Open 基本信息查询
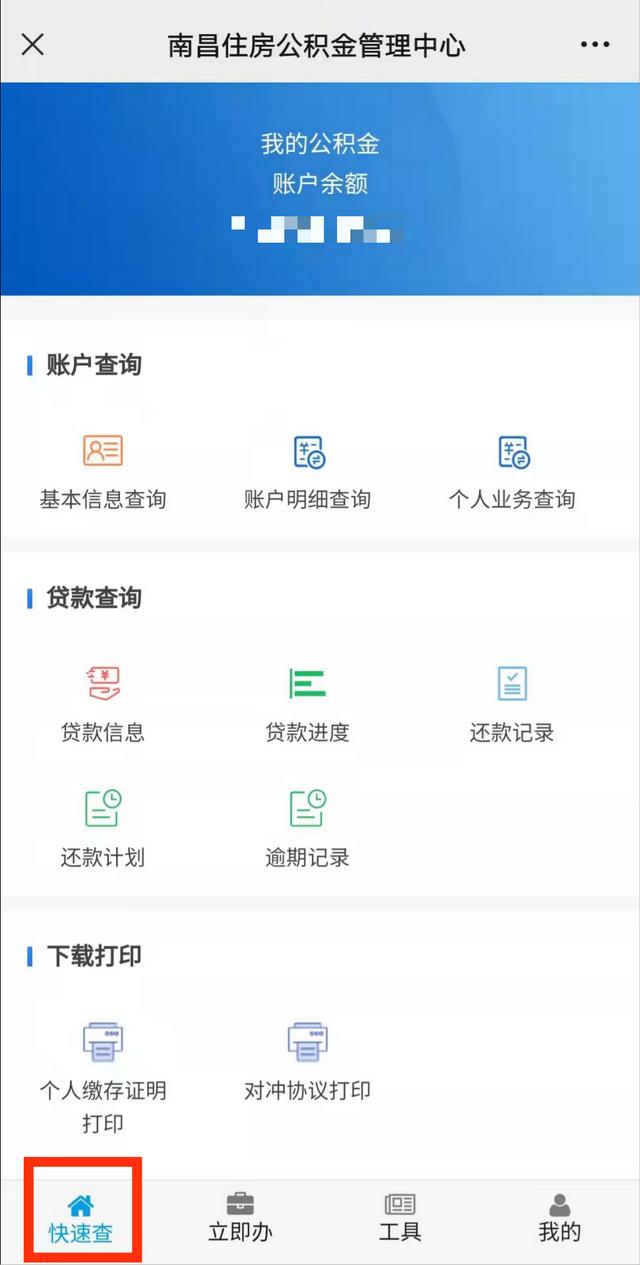The image size is (640, 1265). pyautogui.click(x=103, y=472)
